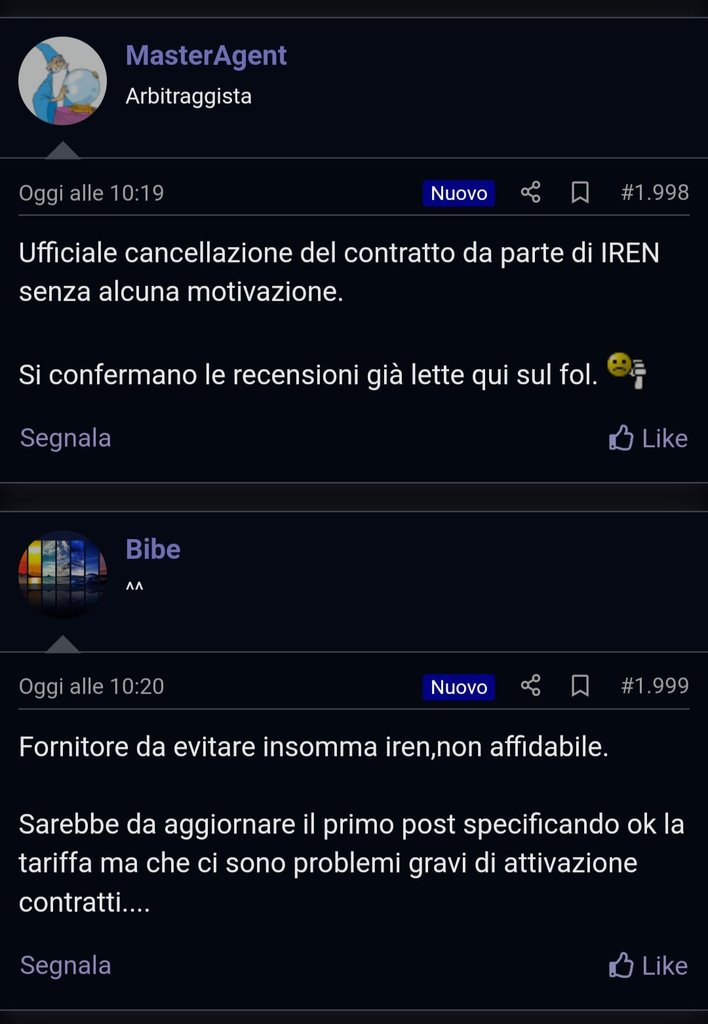Bookmark MasterAgent's post
Image resolution: width=708 pixels, height=1024 pixels.
click(580, 193)
